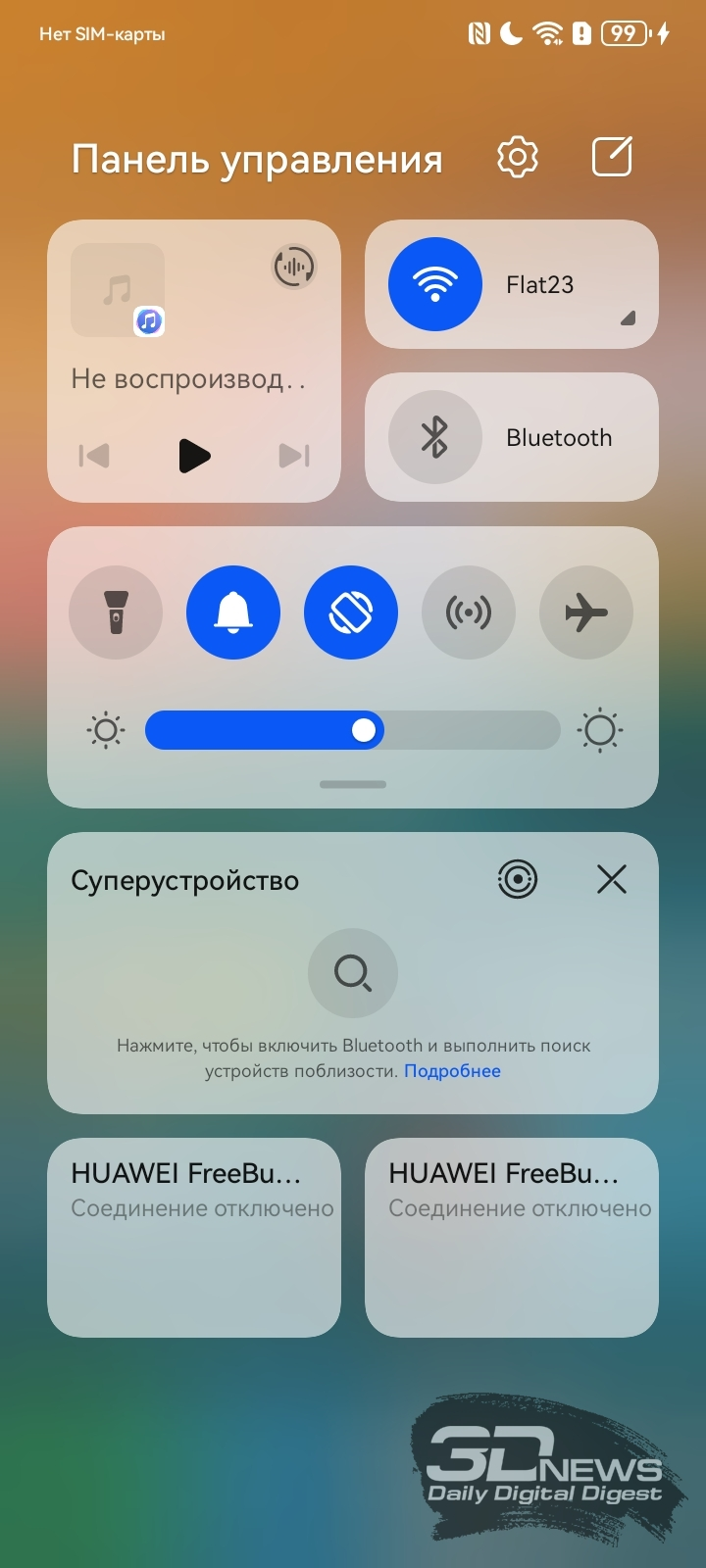Image resolution: width=706 pixels, height=1568 pixels.
Task: Expand the shortcuts panel using the handle
Action: 353,784
